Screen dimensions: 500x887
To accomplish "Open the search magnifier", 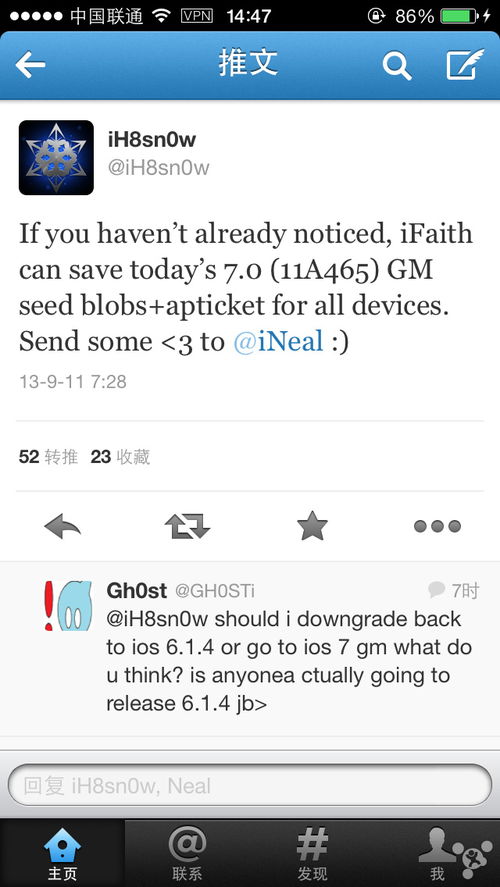I will point(396,66).
